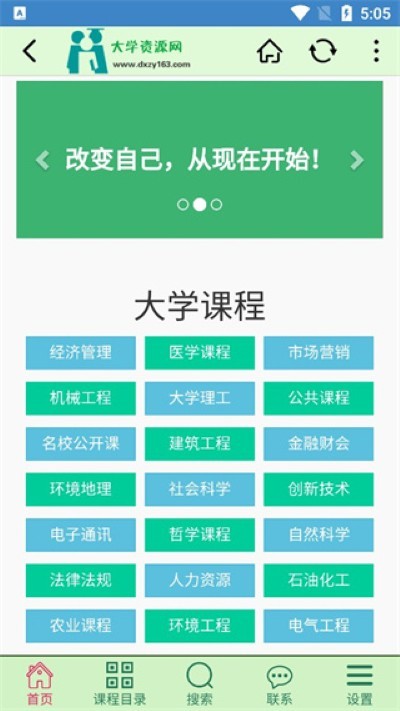Screen dimensions: 400x711
Task: Switch to the 搜索 tab
Action: (x=200, y=683)
